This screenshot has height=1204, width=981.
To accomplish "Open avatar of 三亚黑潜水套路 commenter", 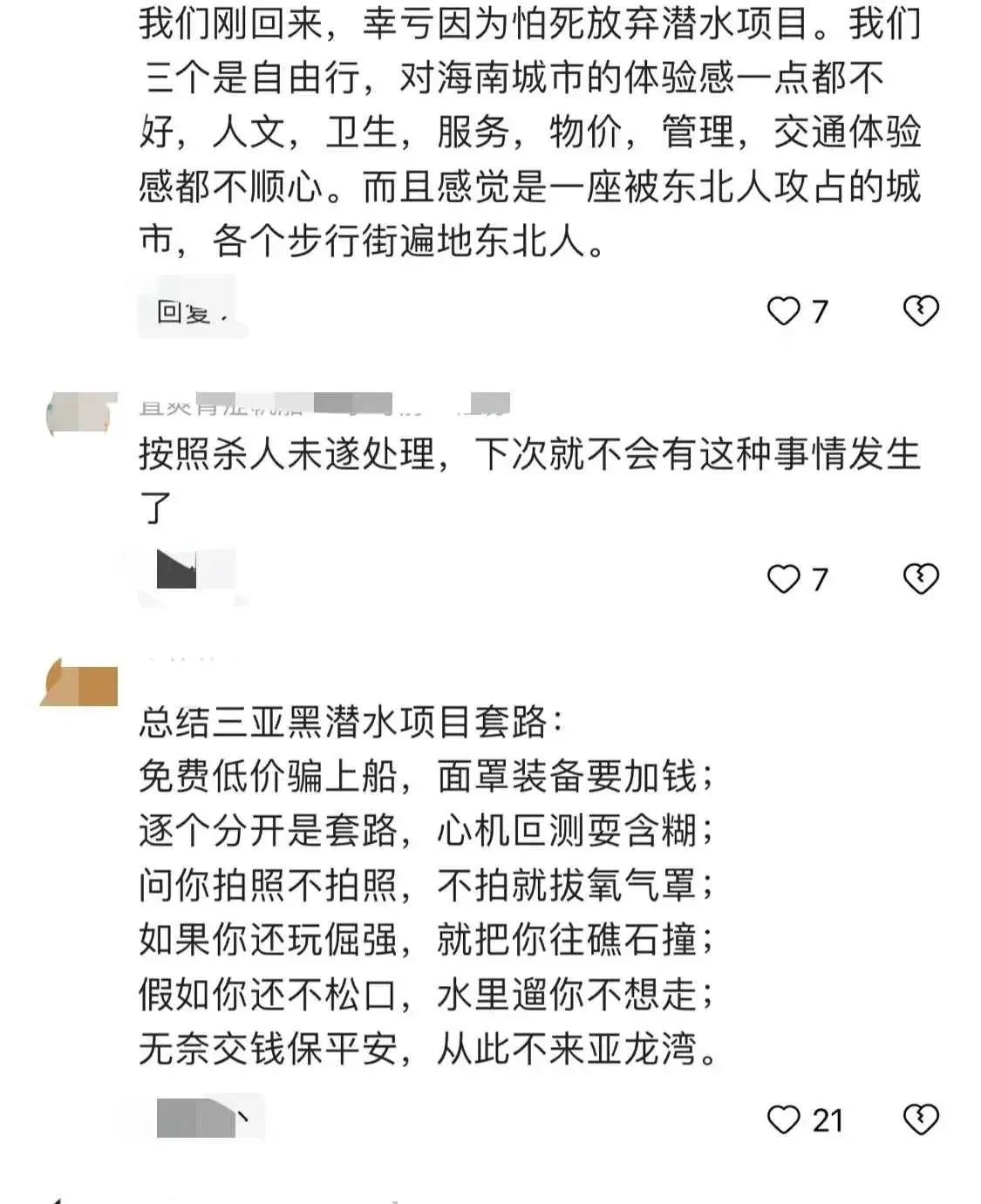I will click(x=81, y=684).
